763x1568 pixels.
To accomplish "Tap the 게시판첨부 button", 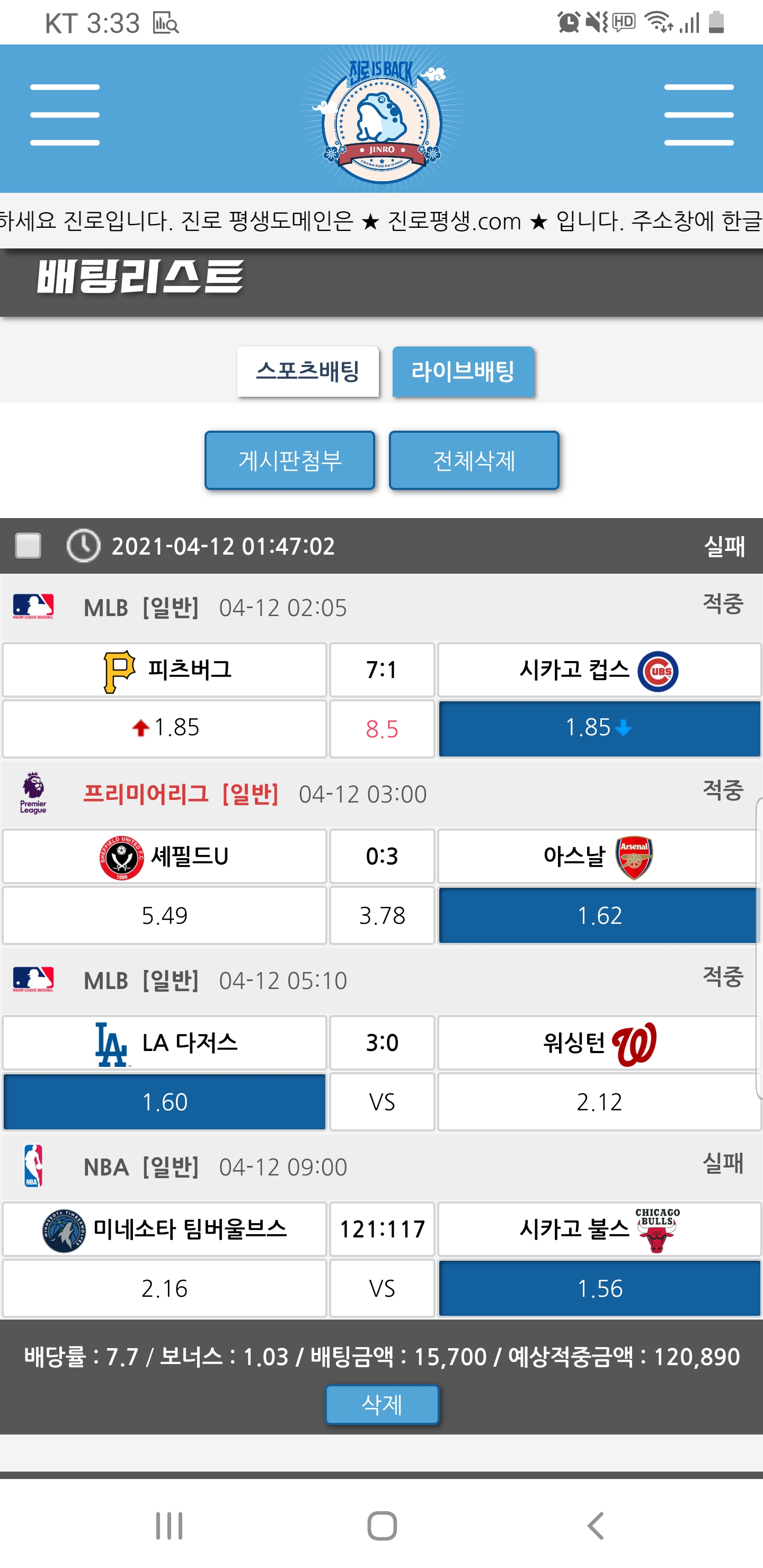I will coord(290,461).
